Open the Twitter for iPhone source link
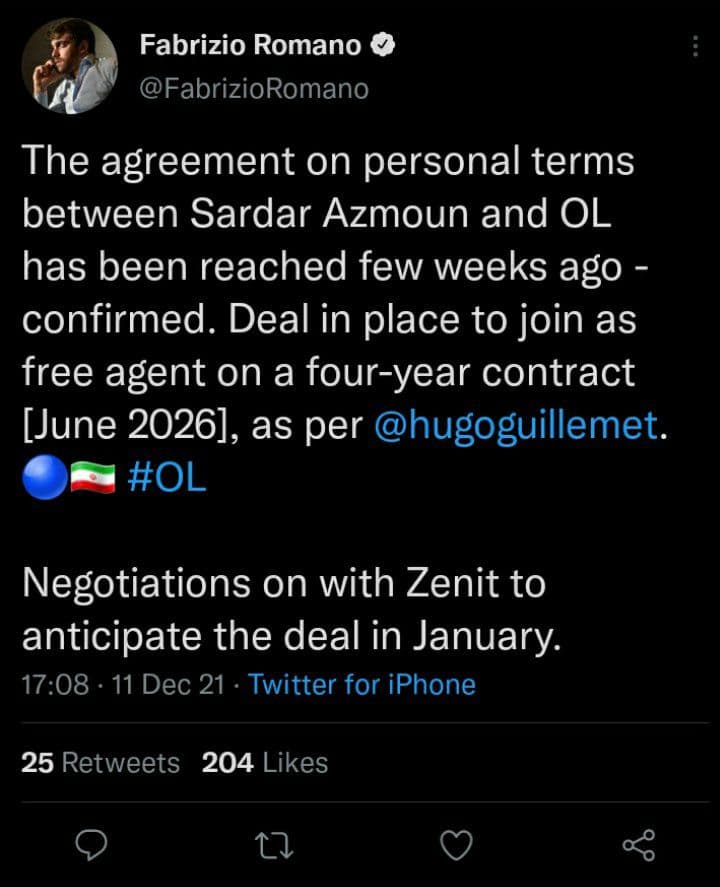Viewport: 720px width, 887px height. pos(361,684)
